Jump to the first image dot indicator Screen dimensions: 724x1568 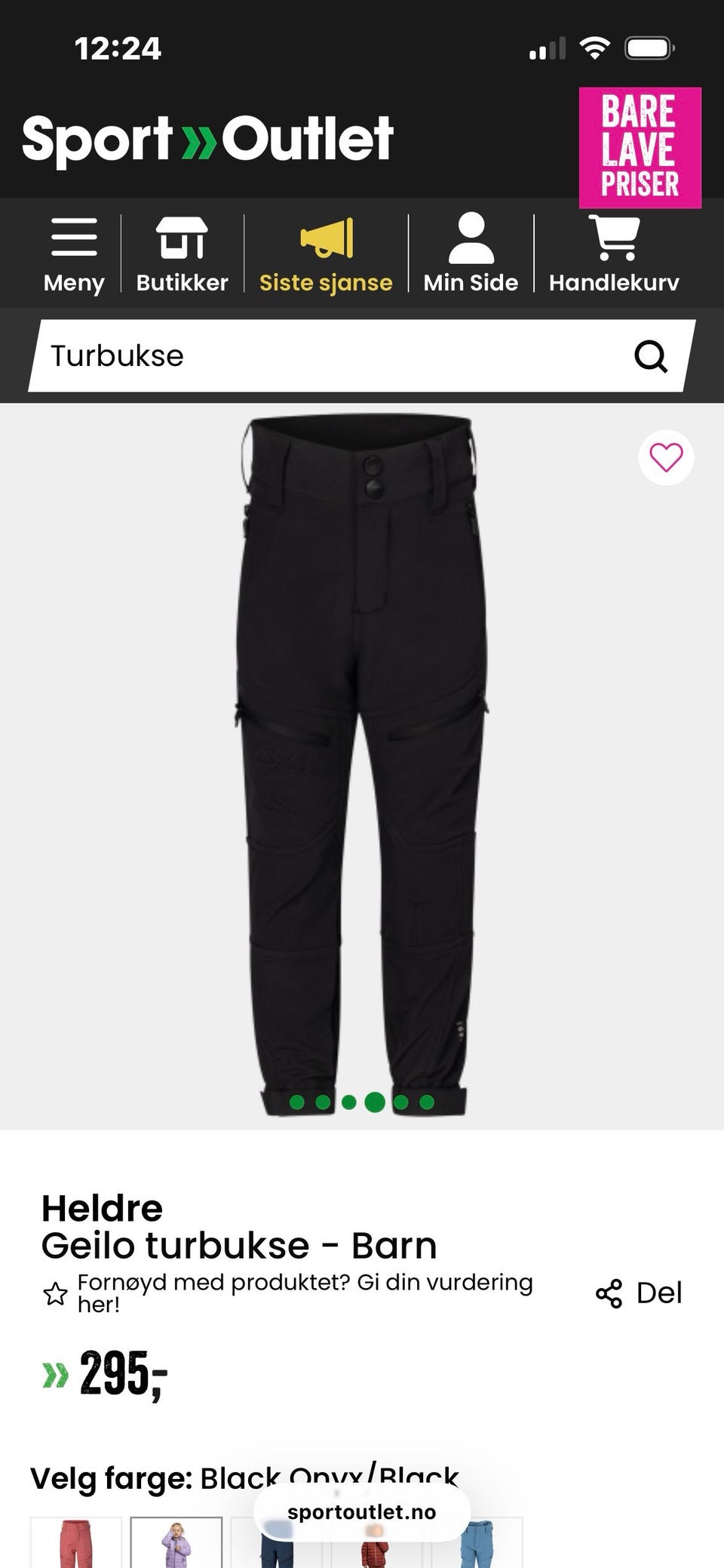pyautogui.click(x=297, y=1102)
